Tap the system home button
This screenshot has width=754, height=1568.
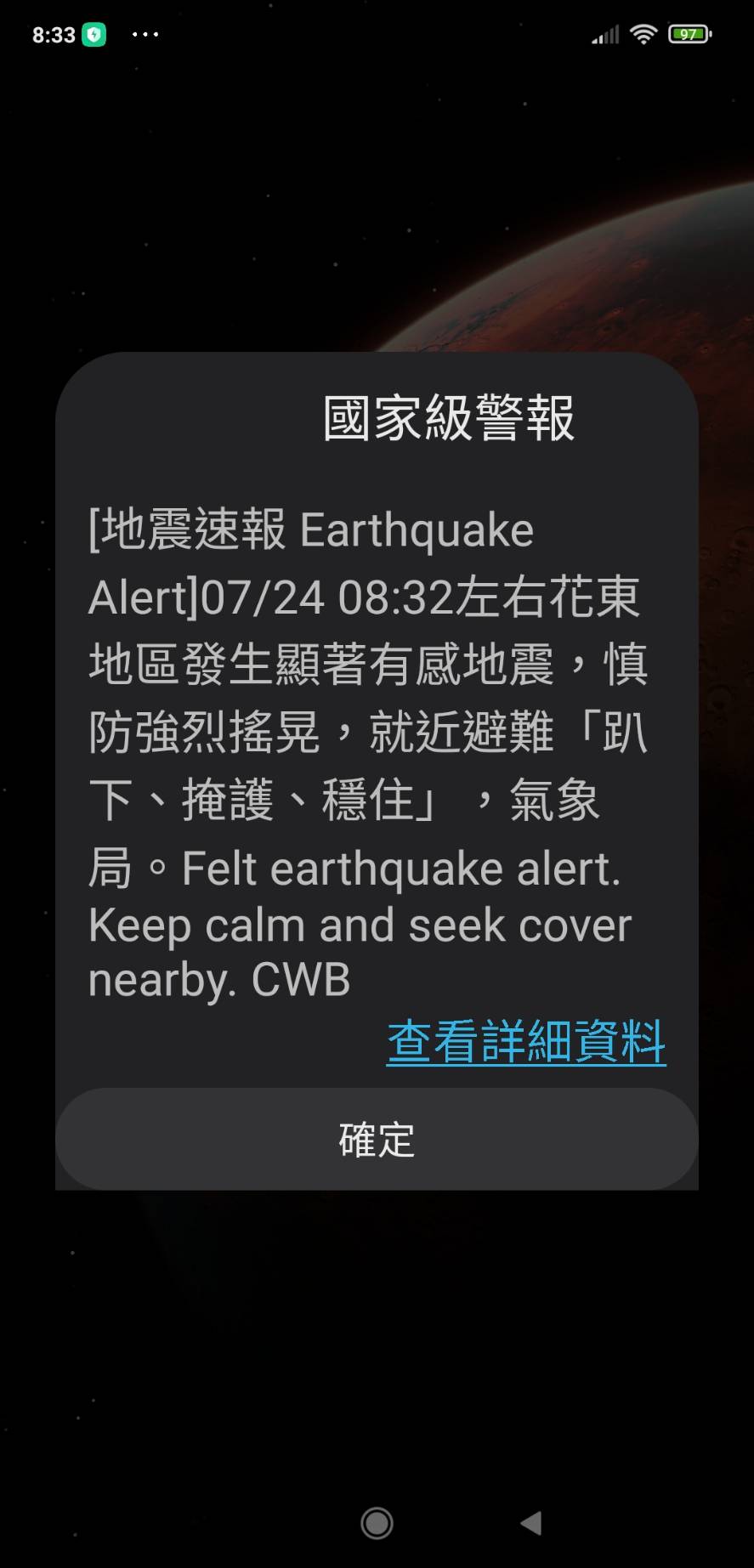(x=377, y=1523)
